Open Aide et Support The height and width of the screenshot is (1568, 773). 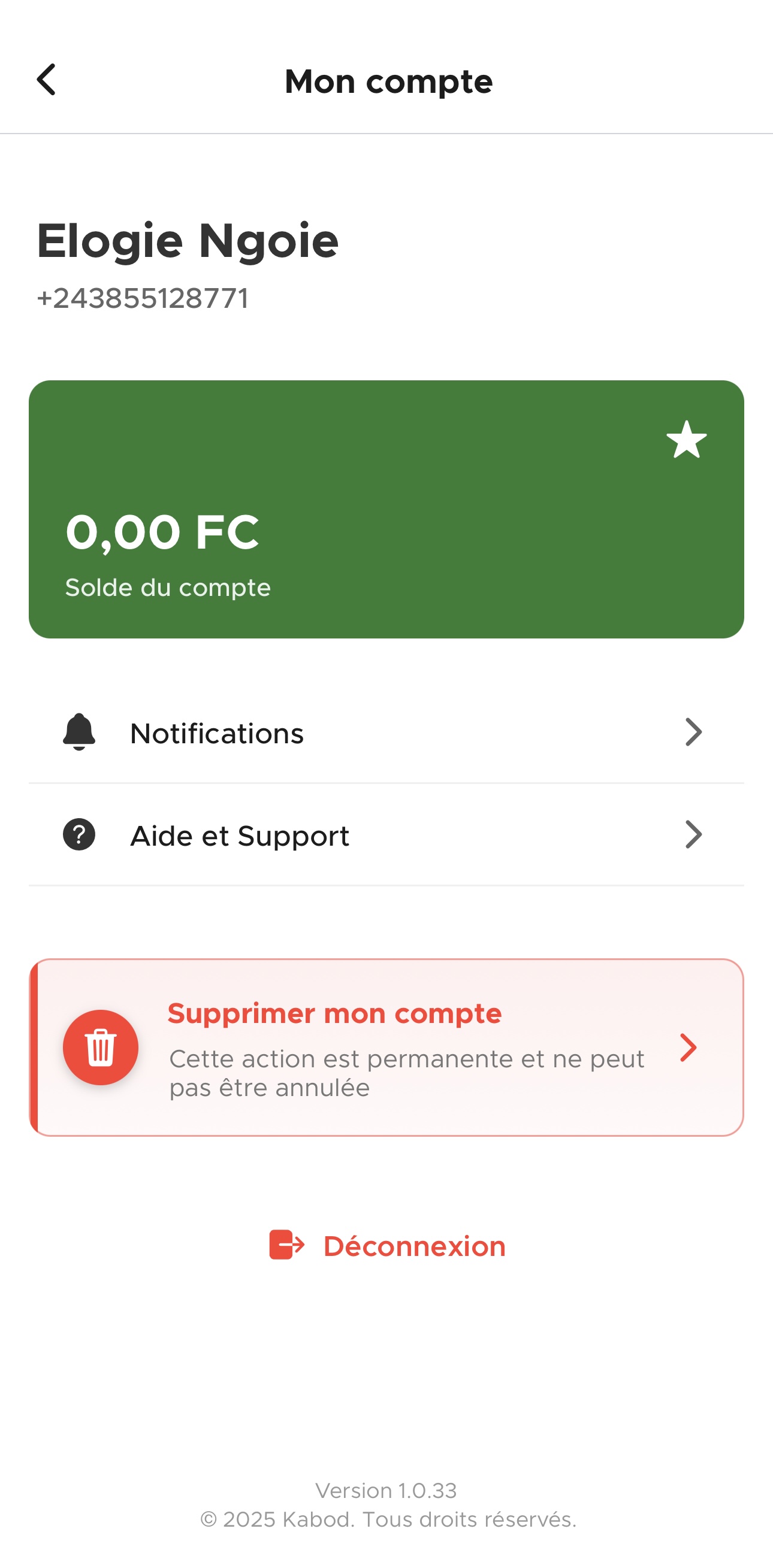[x=386, y=834]
